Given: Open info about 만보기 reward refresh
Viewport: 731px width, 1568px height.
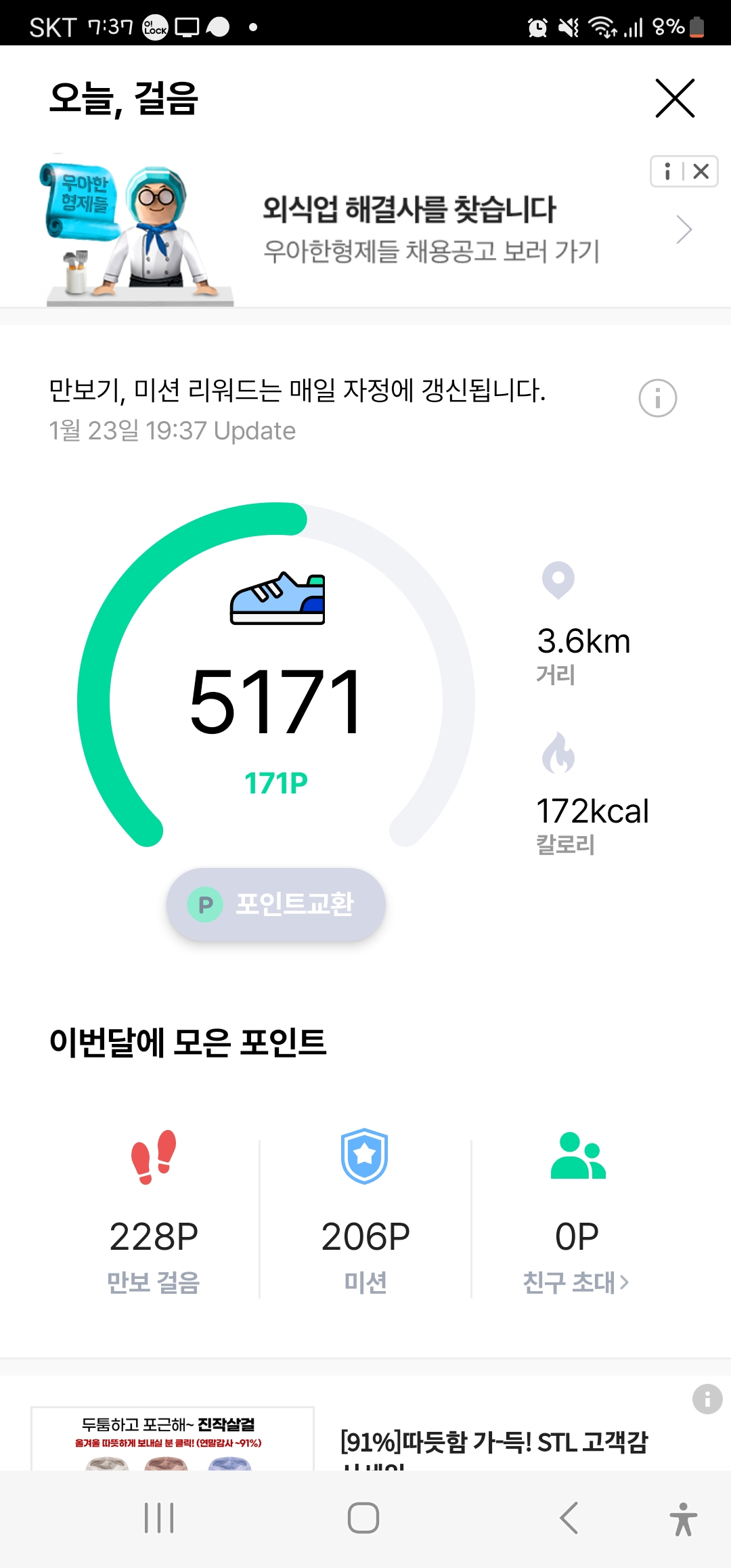Looking at the screenshot, I should tap(657, 398).
